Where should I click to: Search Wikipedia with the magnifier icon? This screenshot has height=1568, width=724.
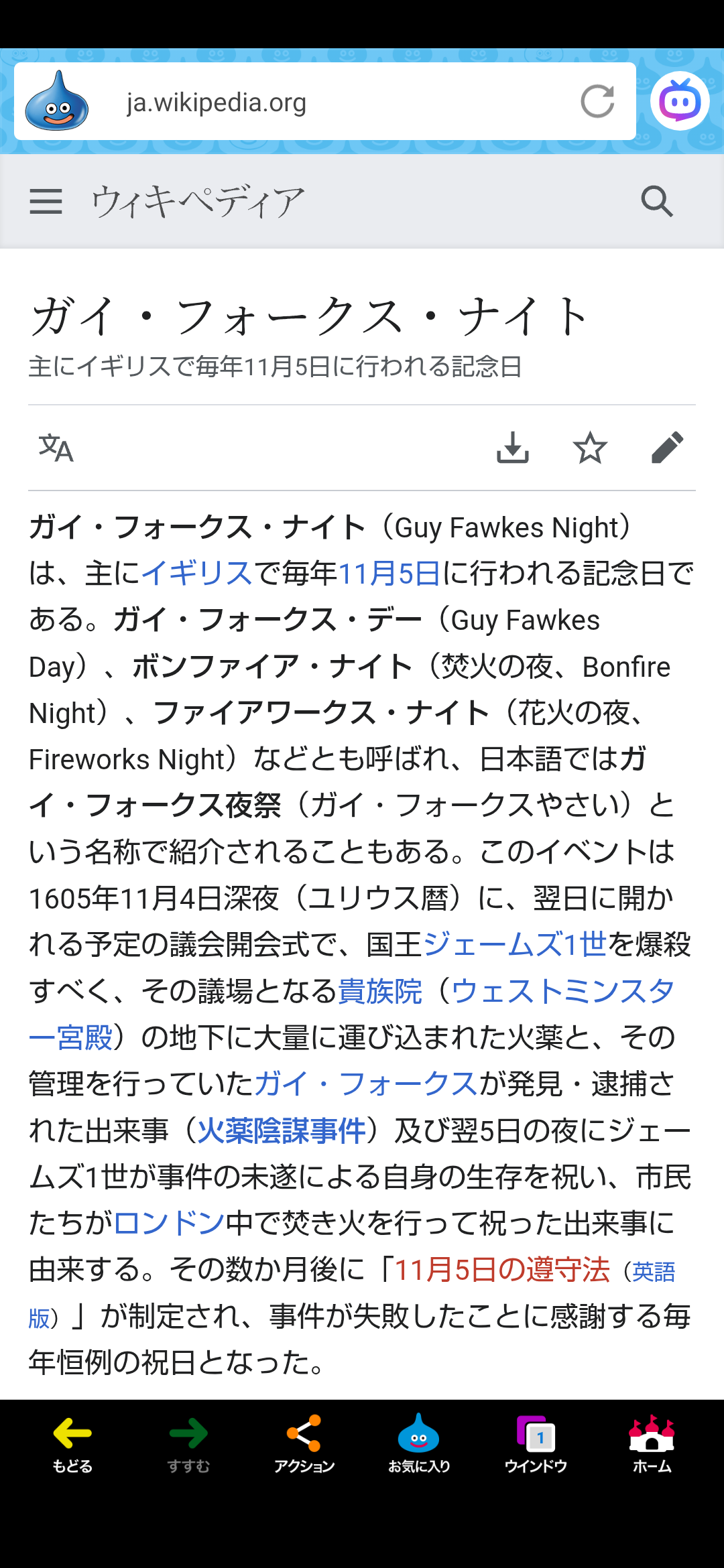656,201
